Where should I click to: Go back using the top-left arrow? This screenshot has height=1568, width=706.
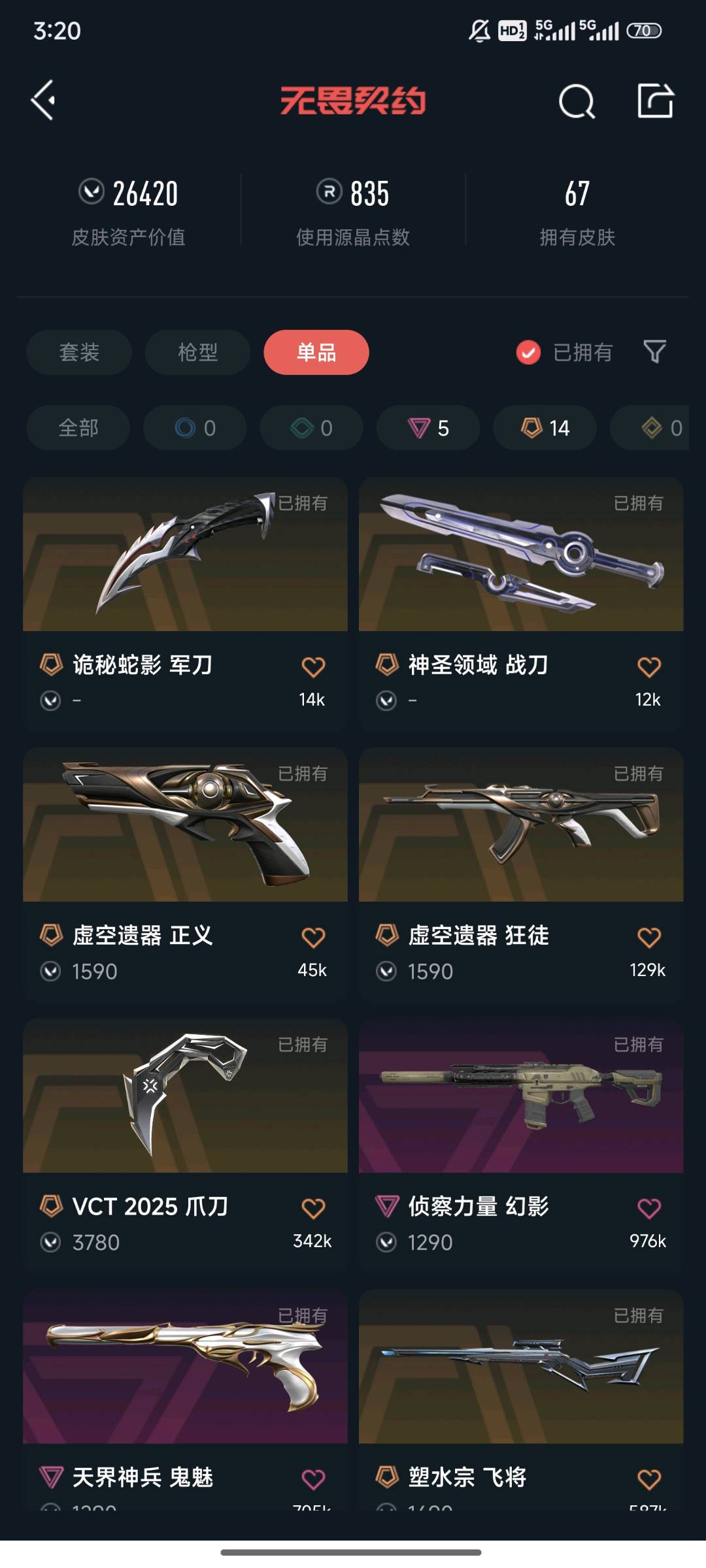pyautogui.click(x=44, y=101)
